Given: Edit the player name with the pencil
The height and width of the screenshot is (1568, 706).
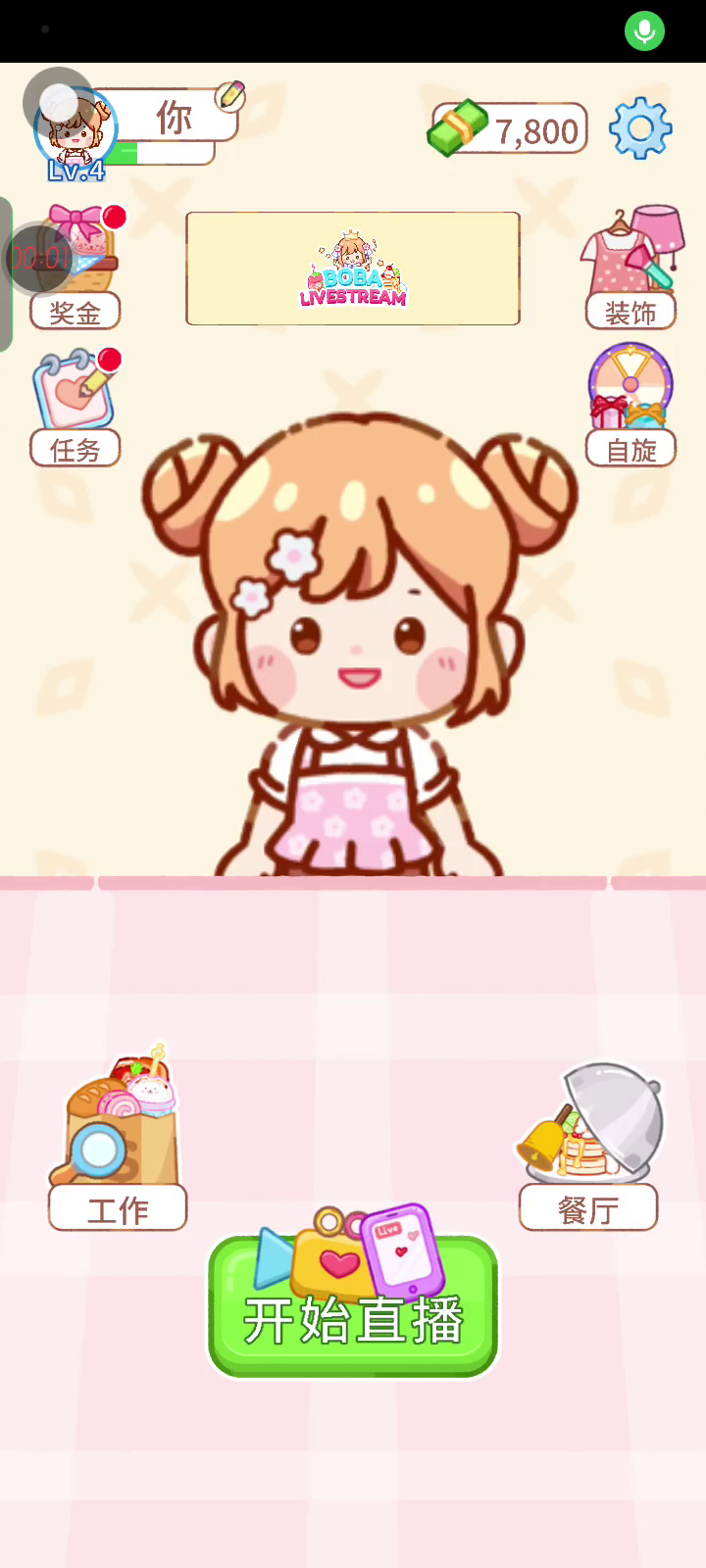Looking at the screenshot, I should pos(230,96).
